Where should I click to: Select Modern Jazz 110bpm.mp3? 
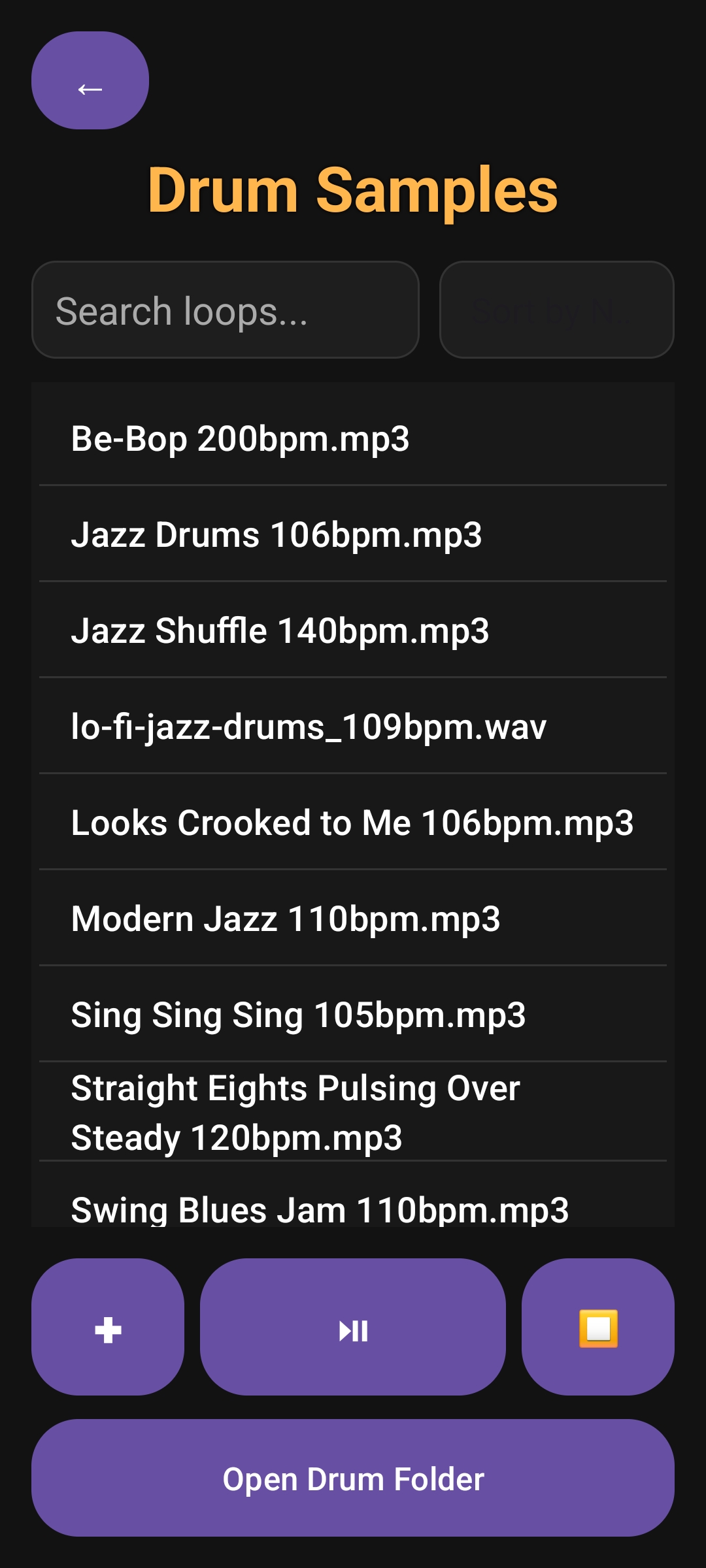(x=353, y=919)
